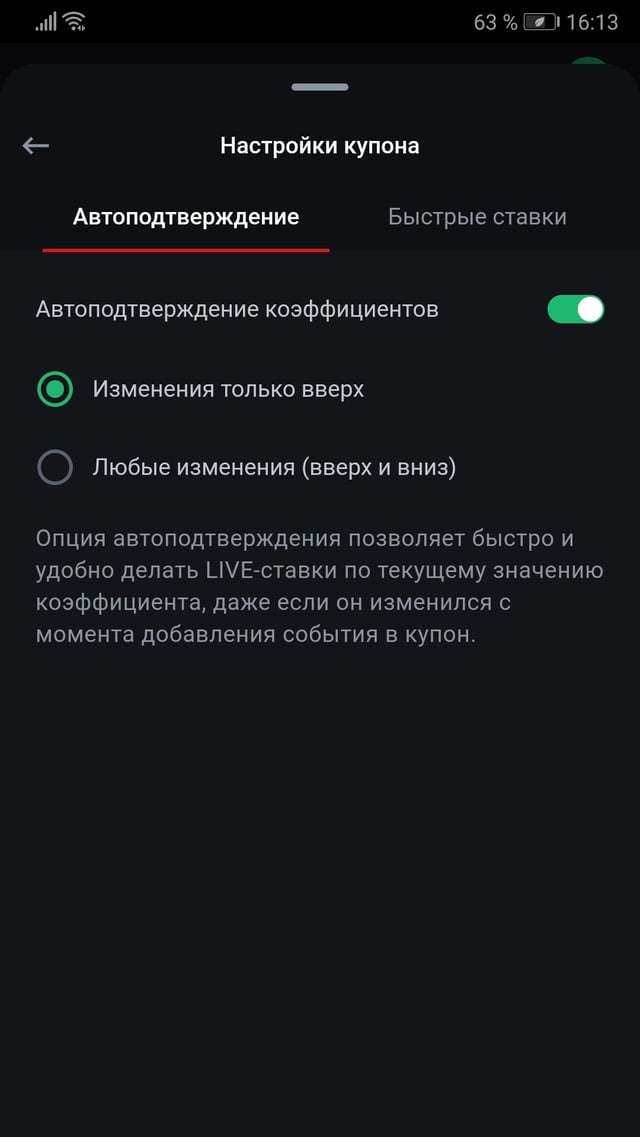
Task: Select the Автоподтверждение tab
Action: (186, 217)
